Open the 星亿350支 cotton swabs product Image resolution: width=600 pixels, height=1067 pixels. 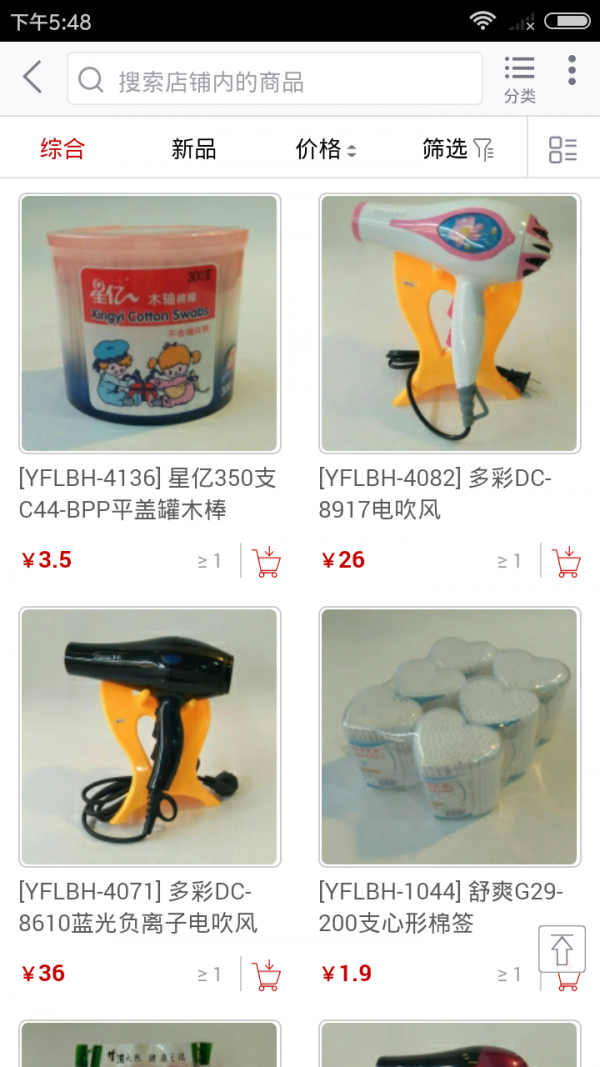pyautogui.click(x=149, y=323)
